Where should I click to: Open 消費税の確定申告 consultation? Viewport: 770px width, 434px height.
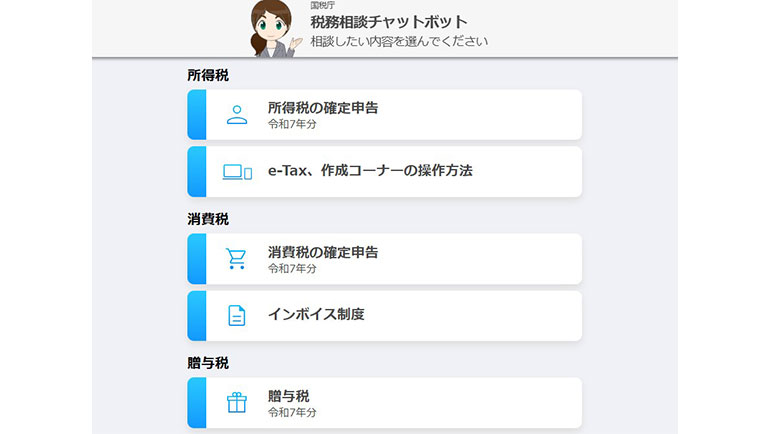384,259
